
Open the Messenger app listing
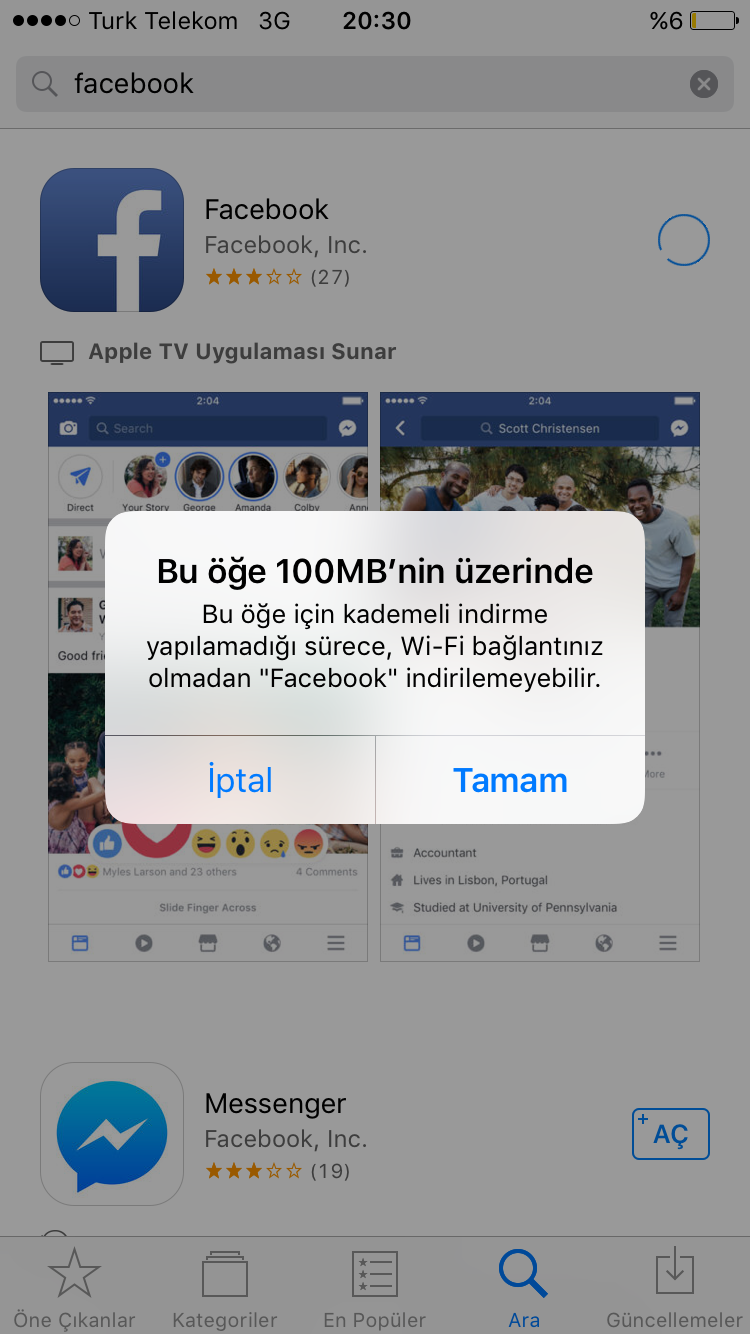coord(275,1104)
